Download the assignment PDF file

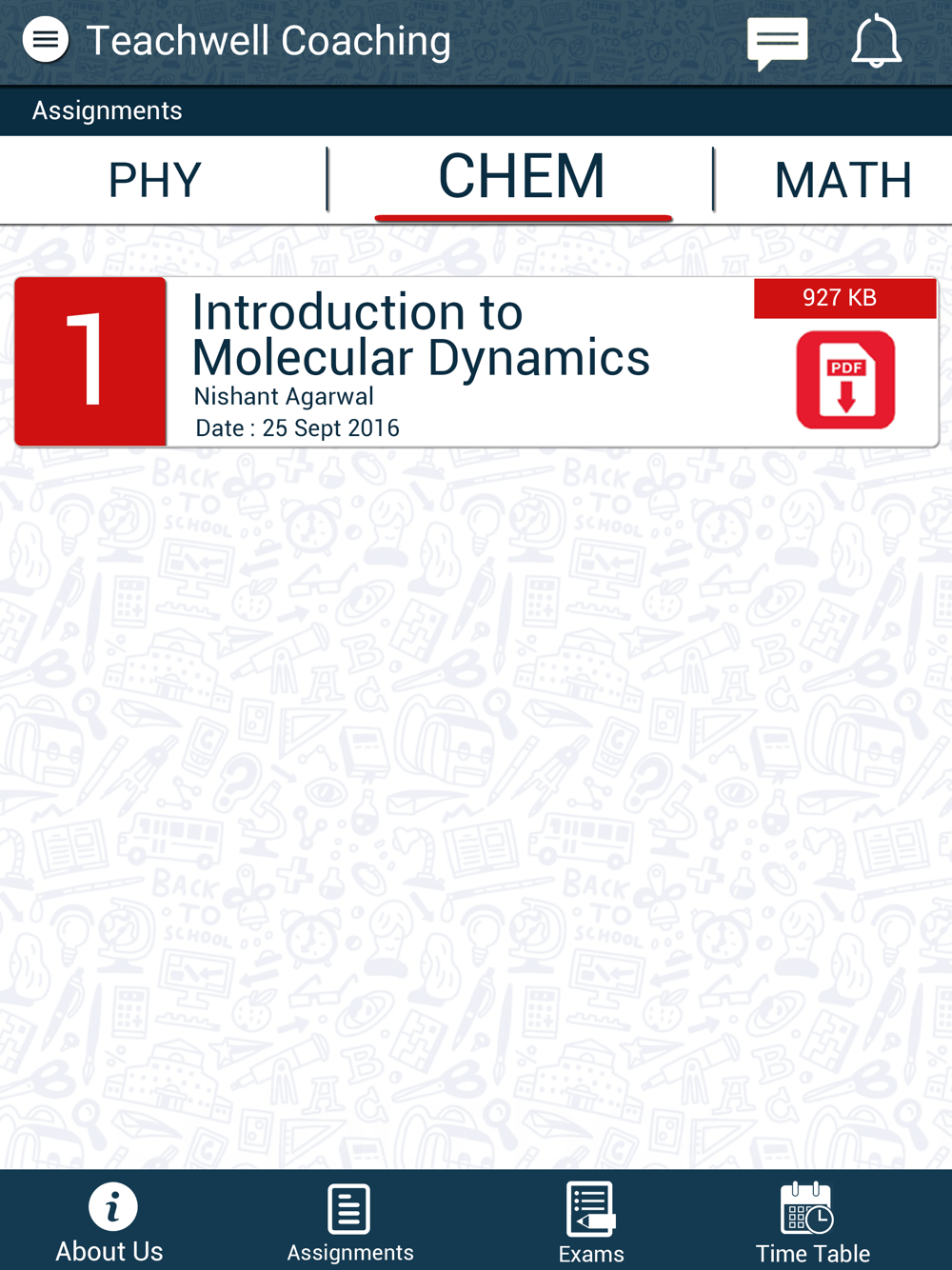click(x=845, y=380)
